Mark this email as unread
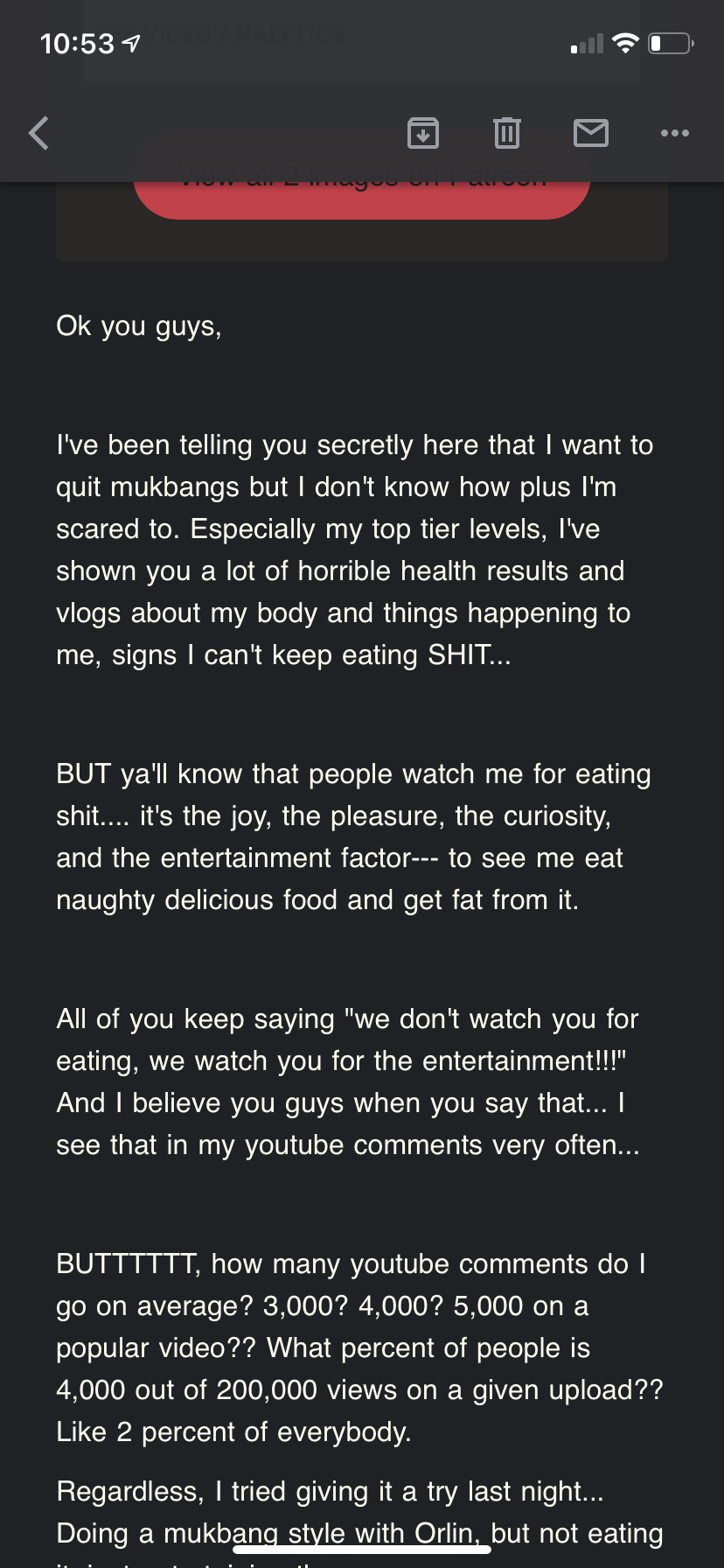 coord(591,133)
